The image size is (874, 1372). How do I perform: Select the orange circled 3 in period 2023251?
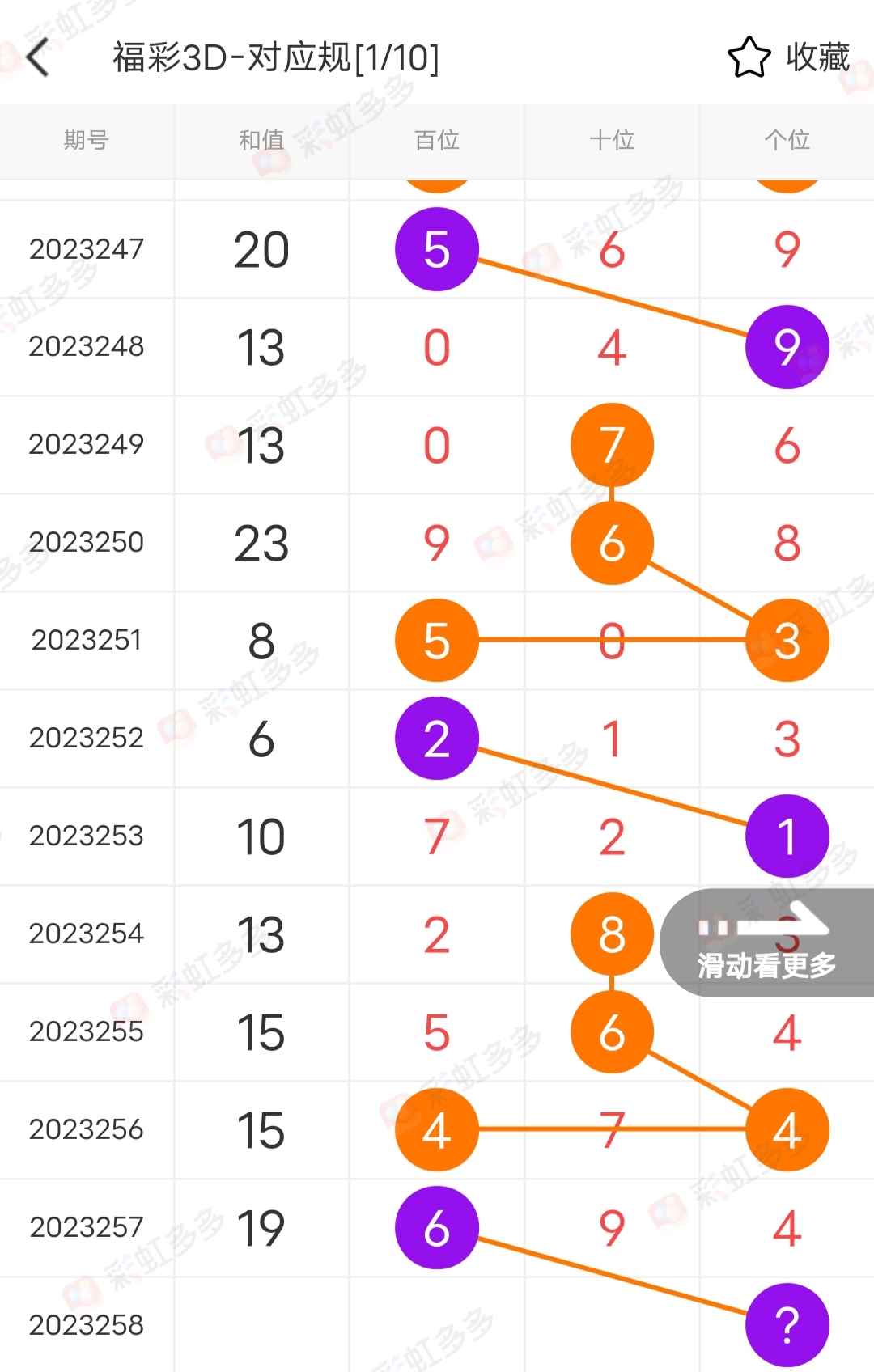tap(786, 640)
